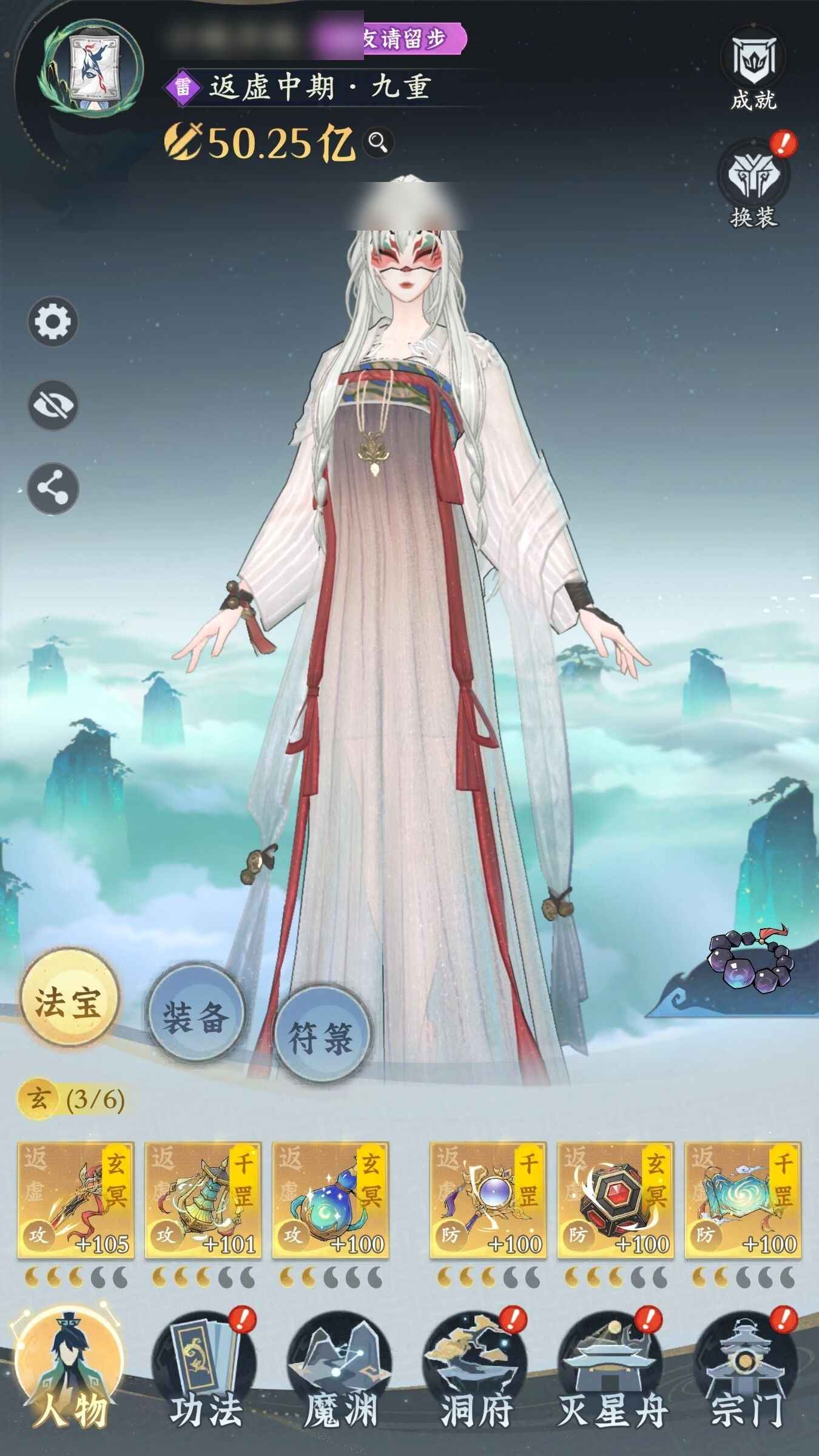Select the 法宝 tab
The image size is (819, 1456).
pos(68,1003)
